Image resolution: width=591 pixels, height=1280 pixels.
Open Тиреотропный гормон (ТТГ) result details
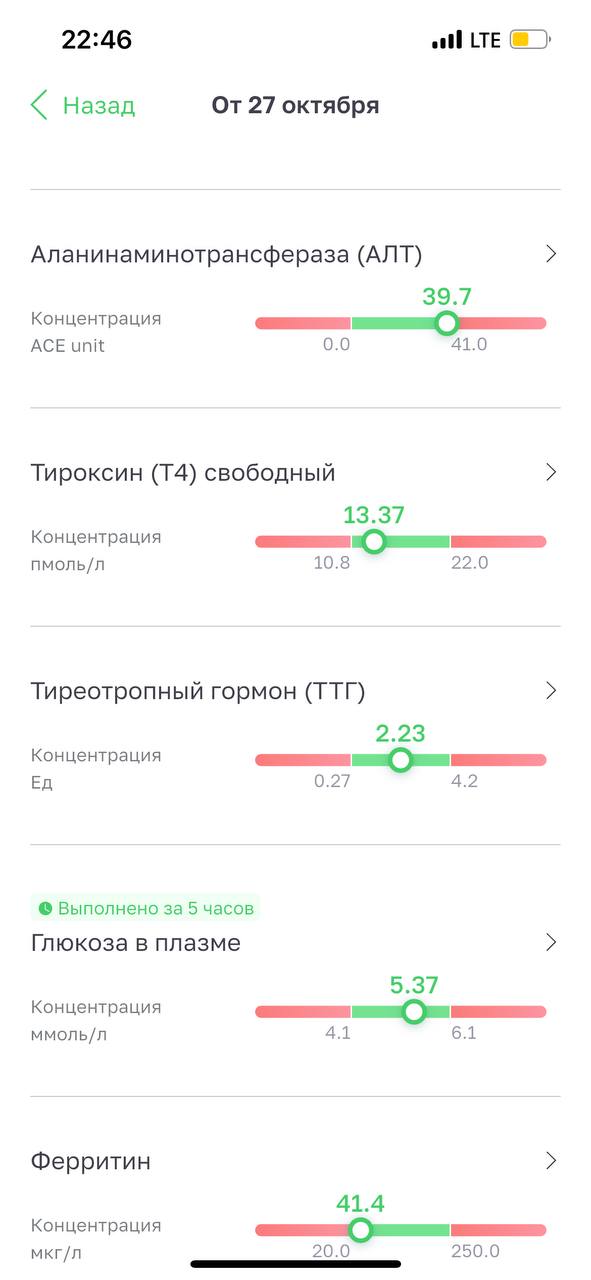pos(295,735)
